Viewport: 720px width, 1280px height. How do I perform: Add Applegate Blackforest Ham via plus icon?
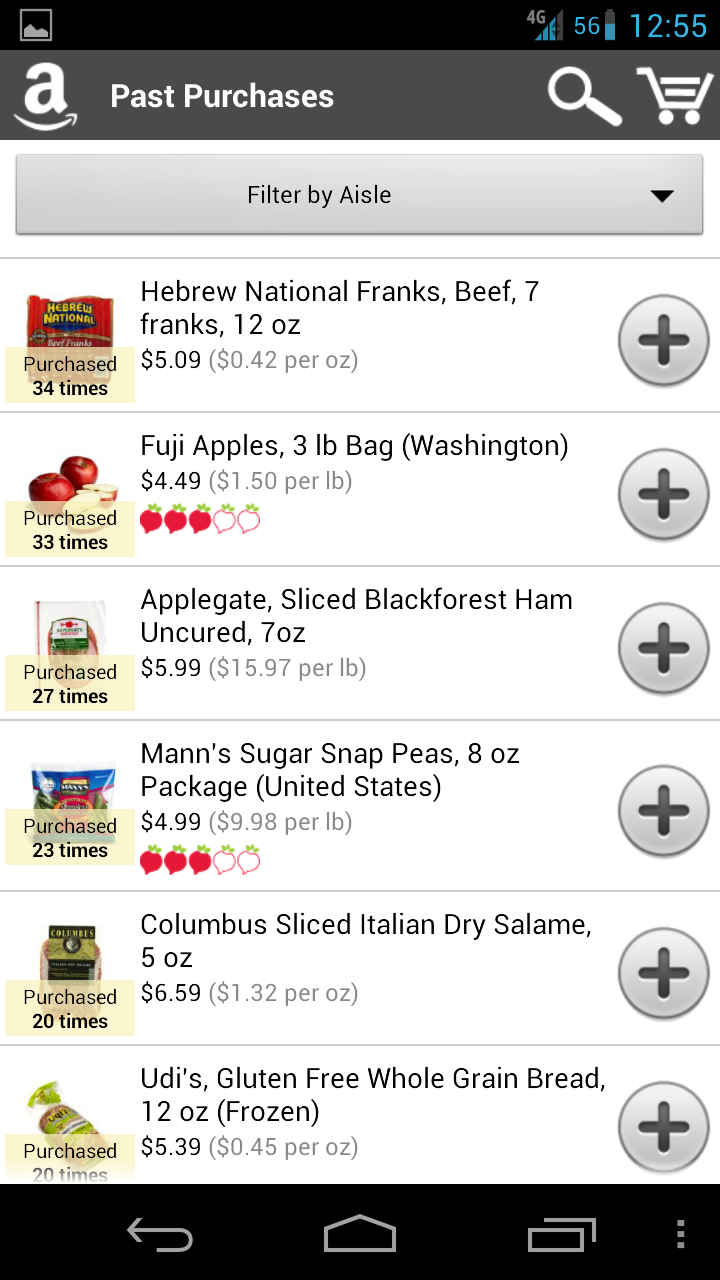tap(663, 648)
